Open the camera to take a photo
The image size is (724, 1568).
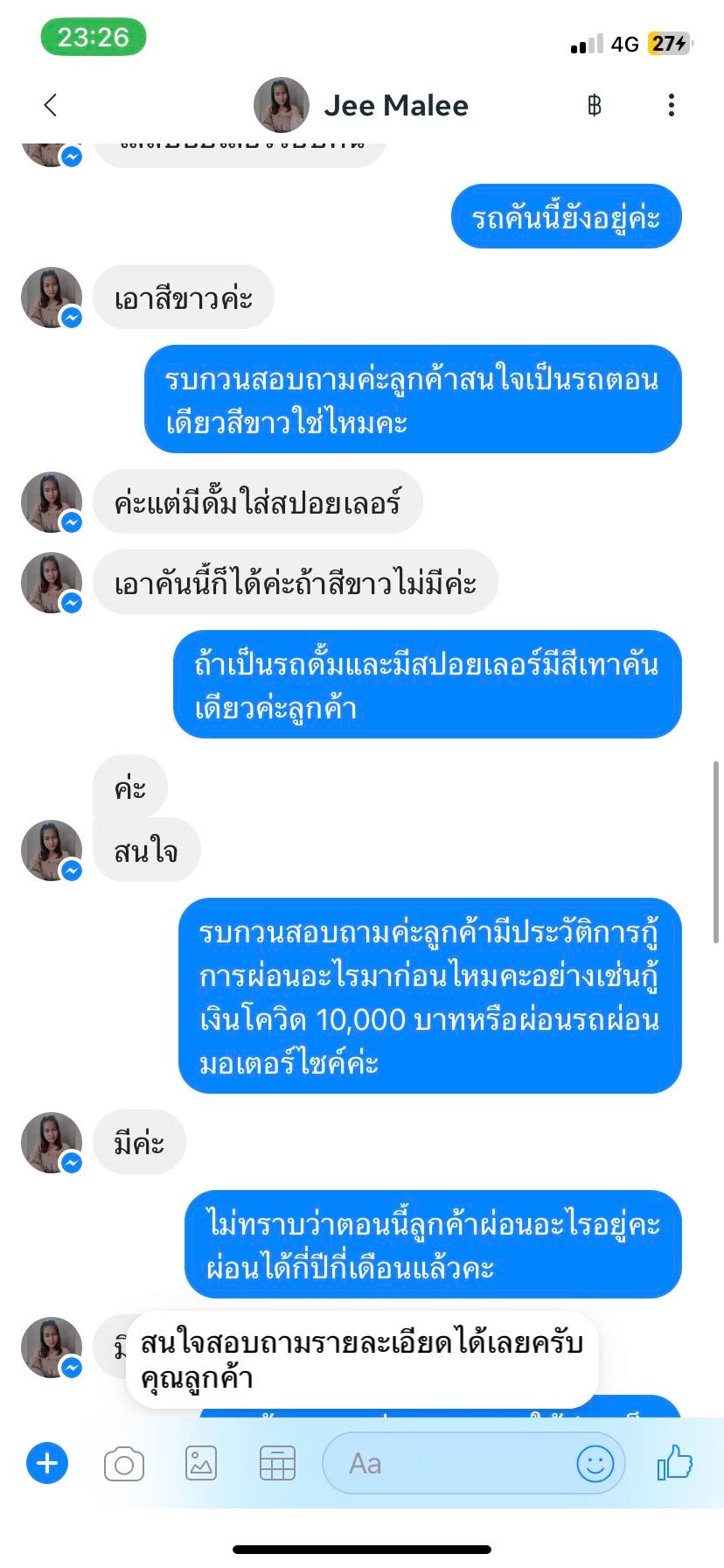pyautogui.click(x=124, y=1464)
